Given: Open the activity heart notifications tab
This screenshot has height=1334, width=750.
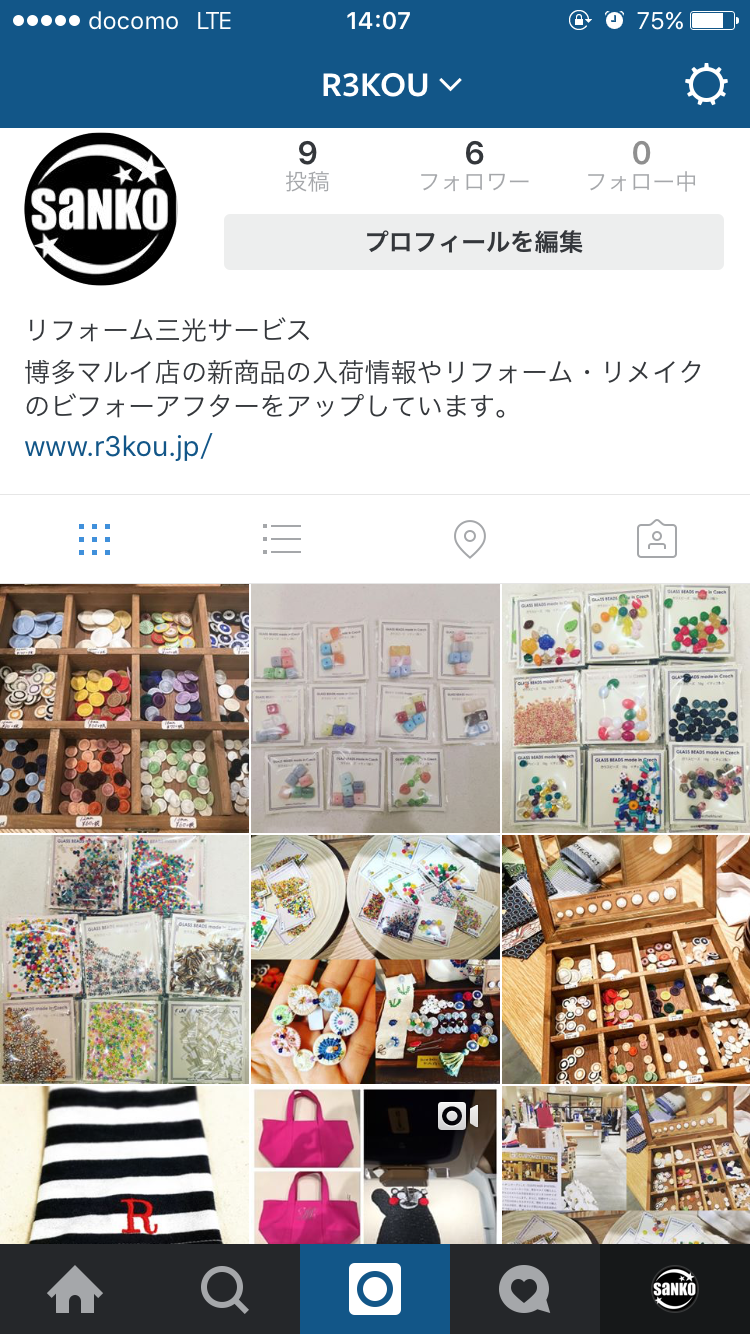Looking at the screenshot, I should 525,1290.
